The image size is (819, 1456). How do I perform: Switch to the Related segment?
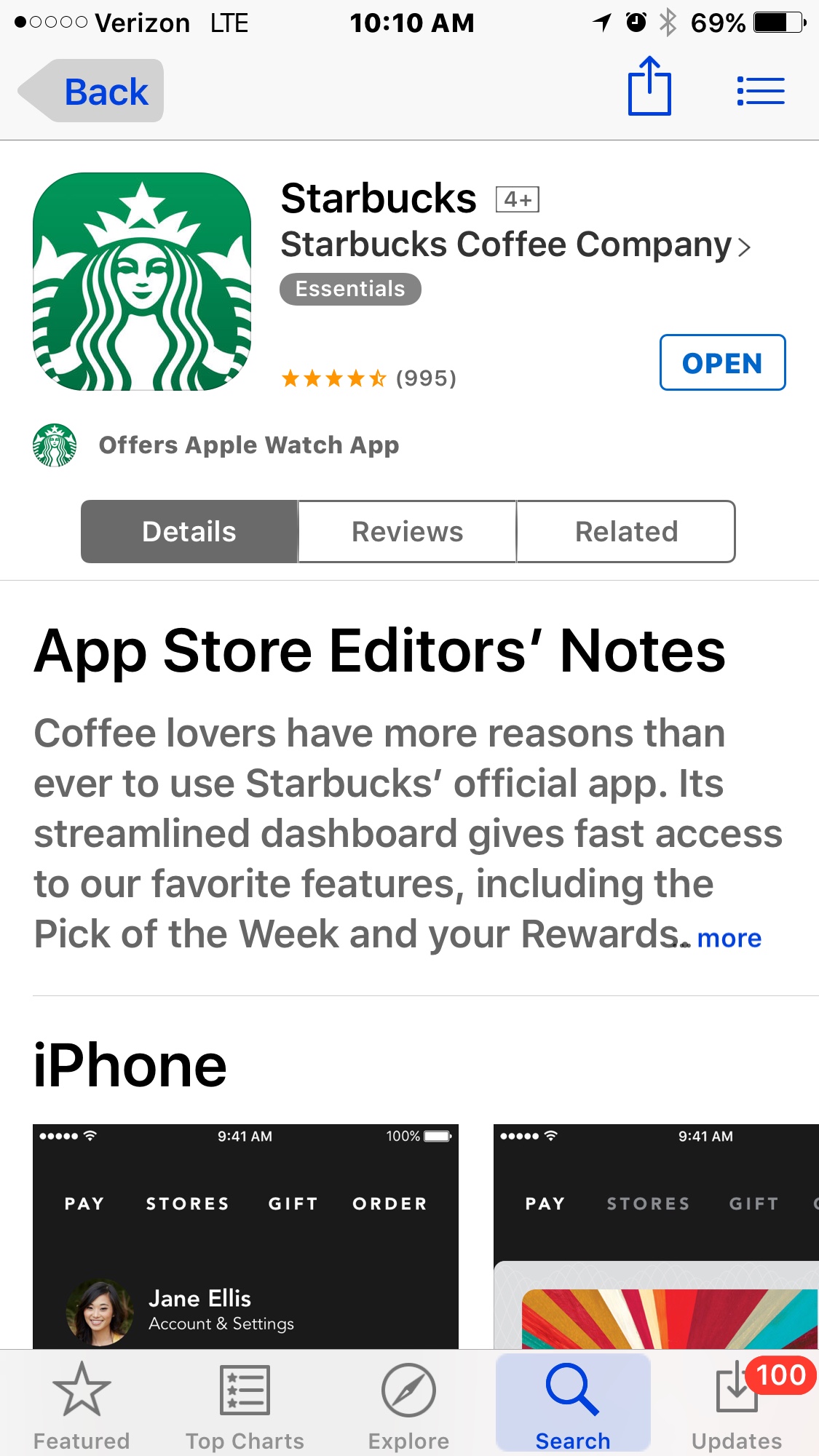coord(626,532)
